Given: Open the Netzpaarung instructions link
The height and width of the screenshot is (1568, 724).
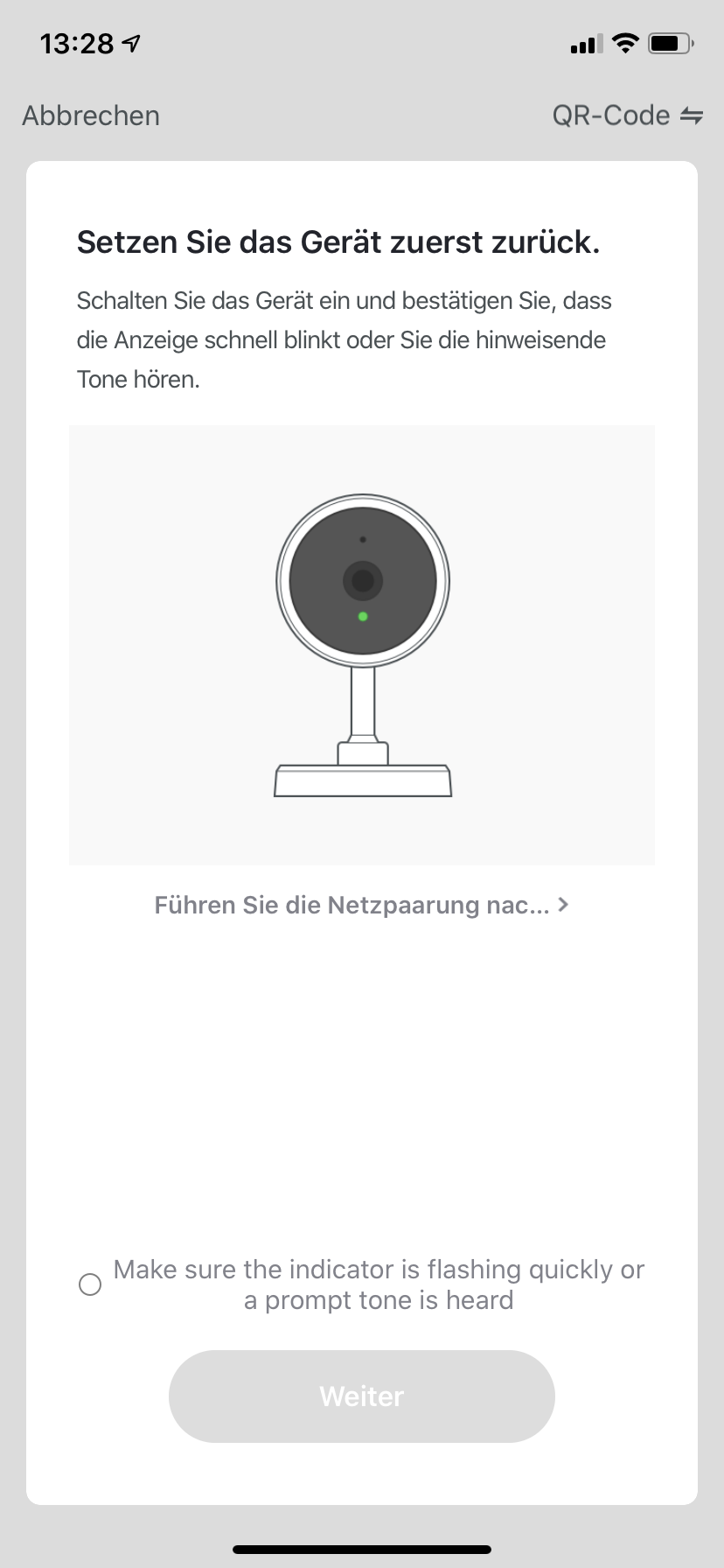Looking at the screenshot, I should pyautogui.click(x=361, y=905).
